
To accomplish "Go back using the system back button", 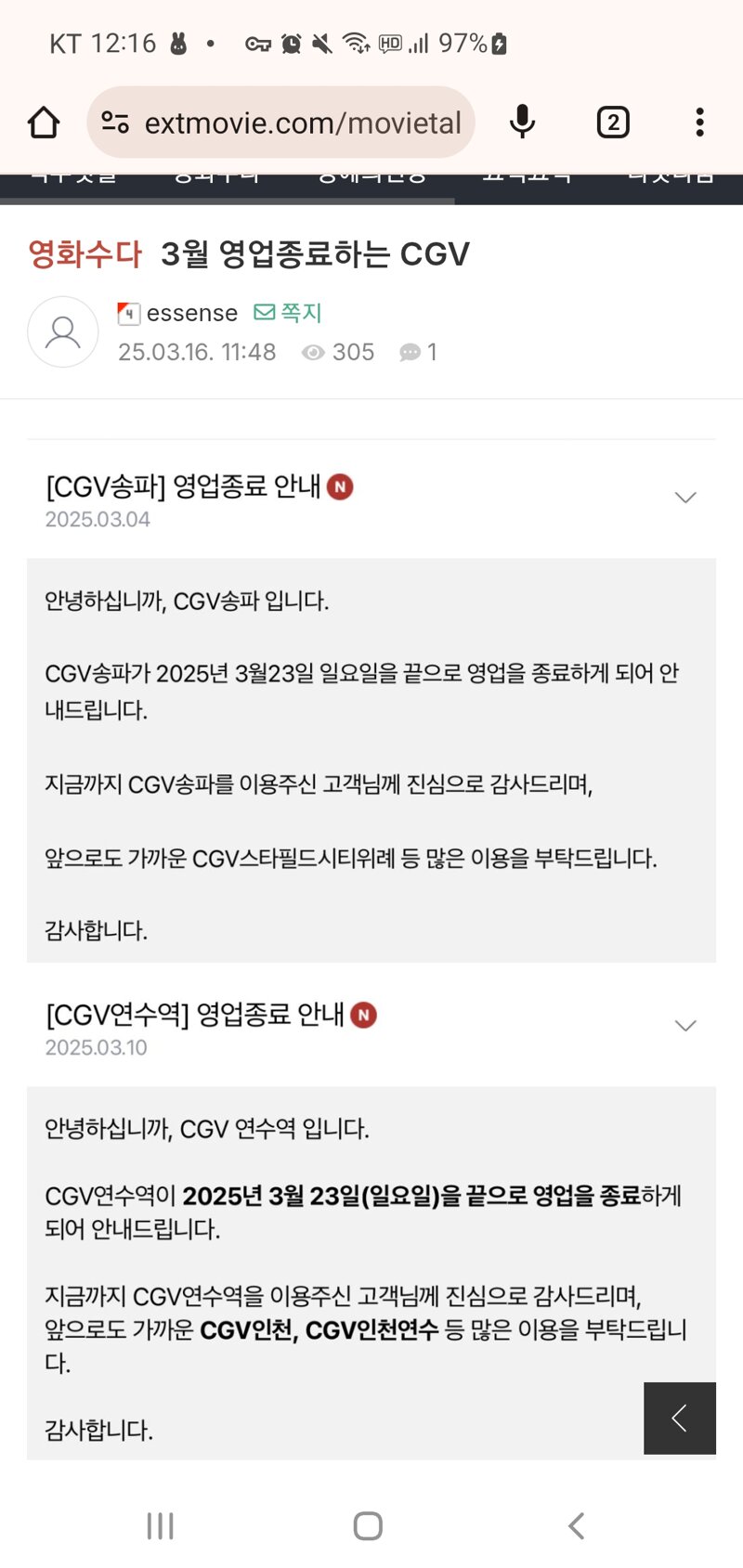I will click(x=577, y=1525).
